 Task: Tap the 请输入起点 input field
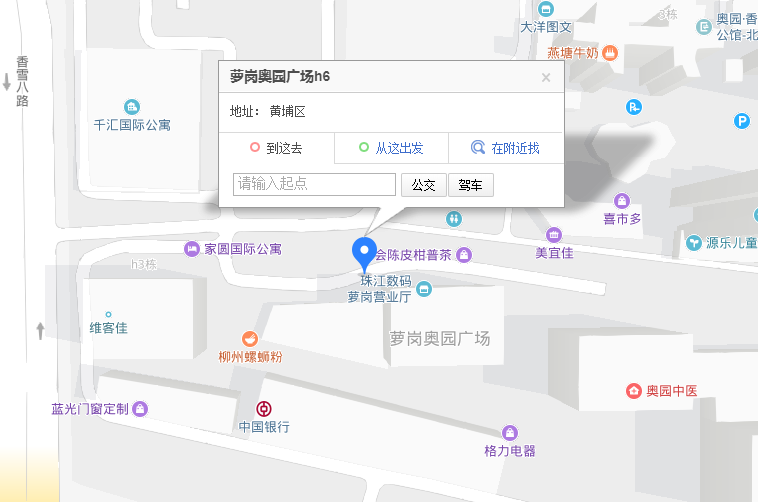coord(315,184)
